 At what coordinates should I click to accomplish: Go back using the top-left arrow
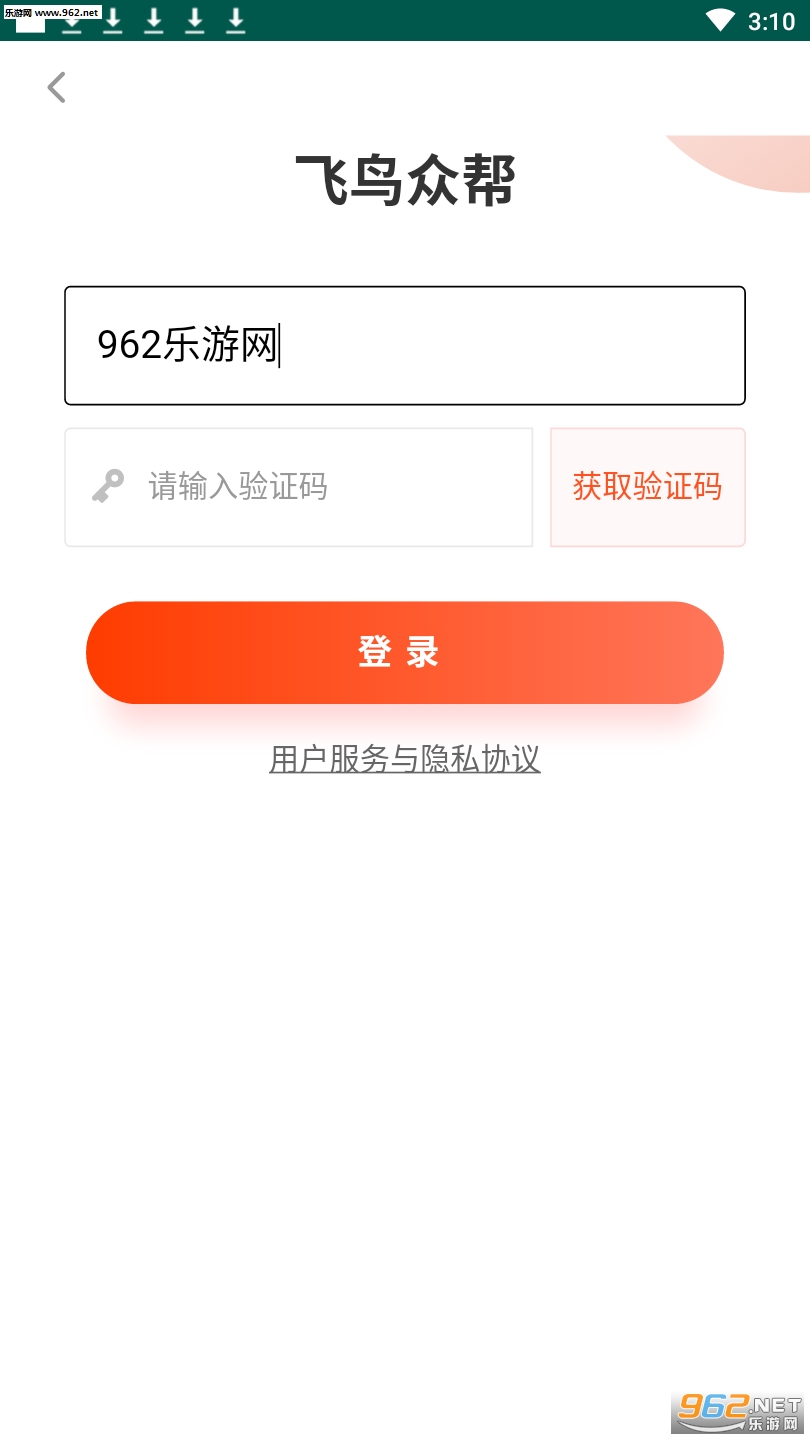57,88
